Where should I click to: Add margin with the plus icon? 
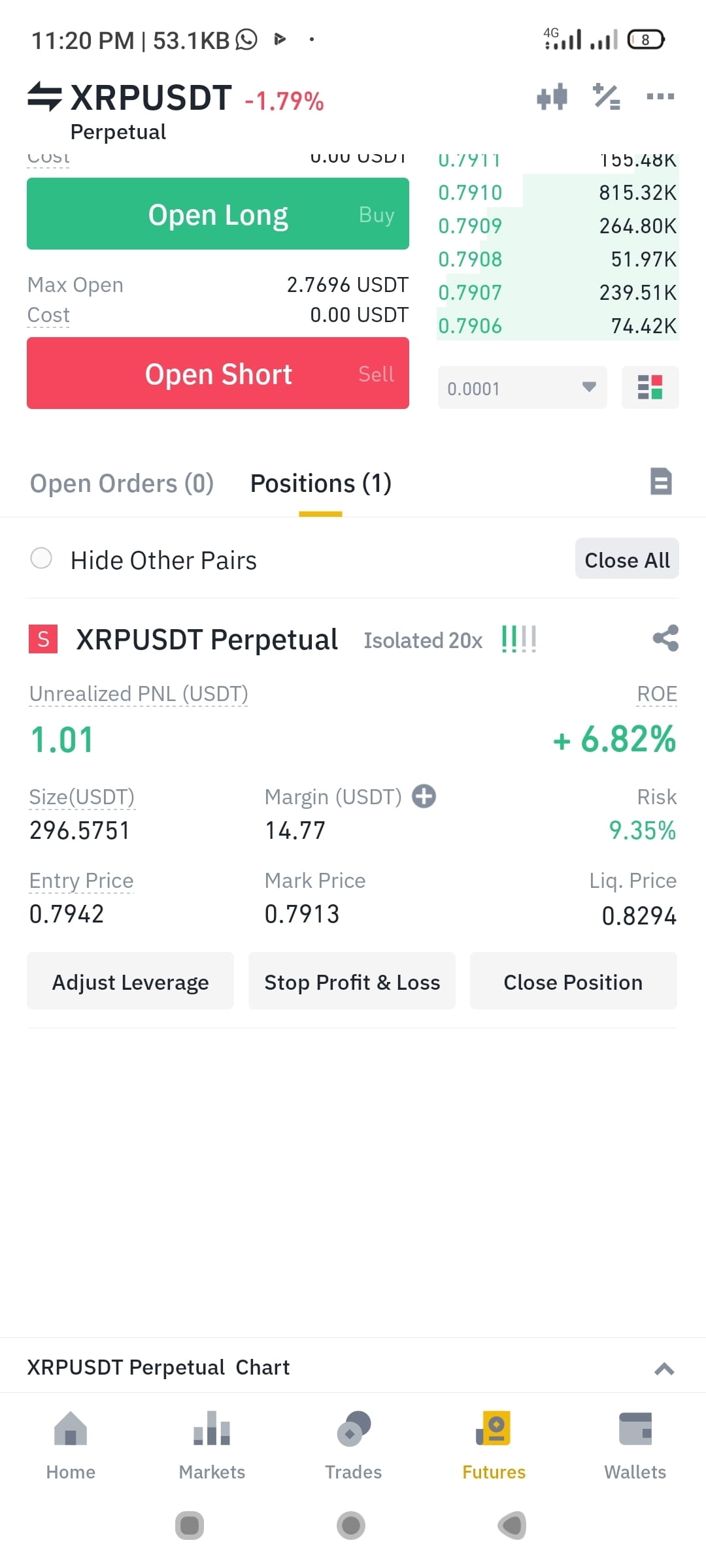click(424, 796)
